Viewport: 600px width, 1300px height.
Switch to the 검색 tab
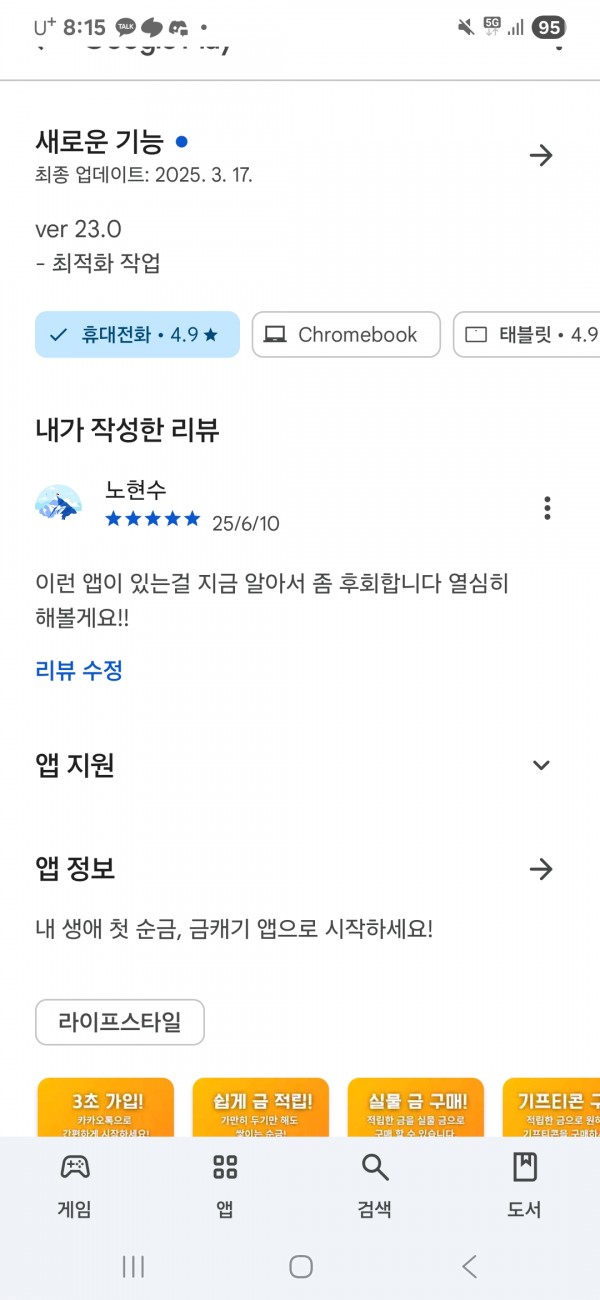[375, 1185]
